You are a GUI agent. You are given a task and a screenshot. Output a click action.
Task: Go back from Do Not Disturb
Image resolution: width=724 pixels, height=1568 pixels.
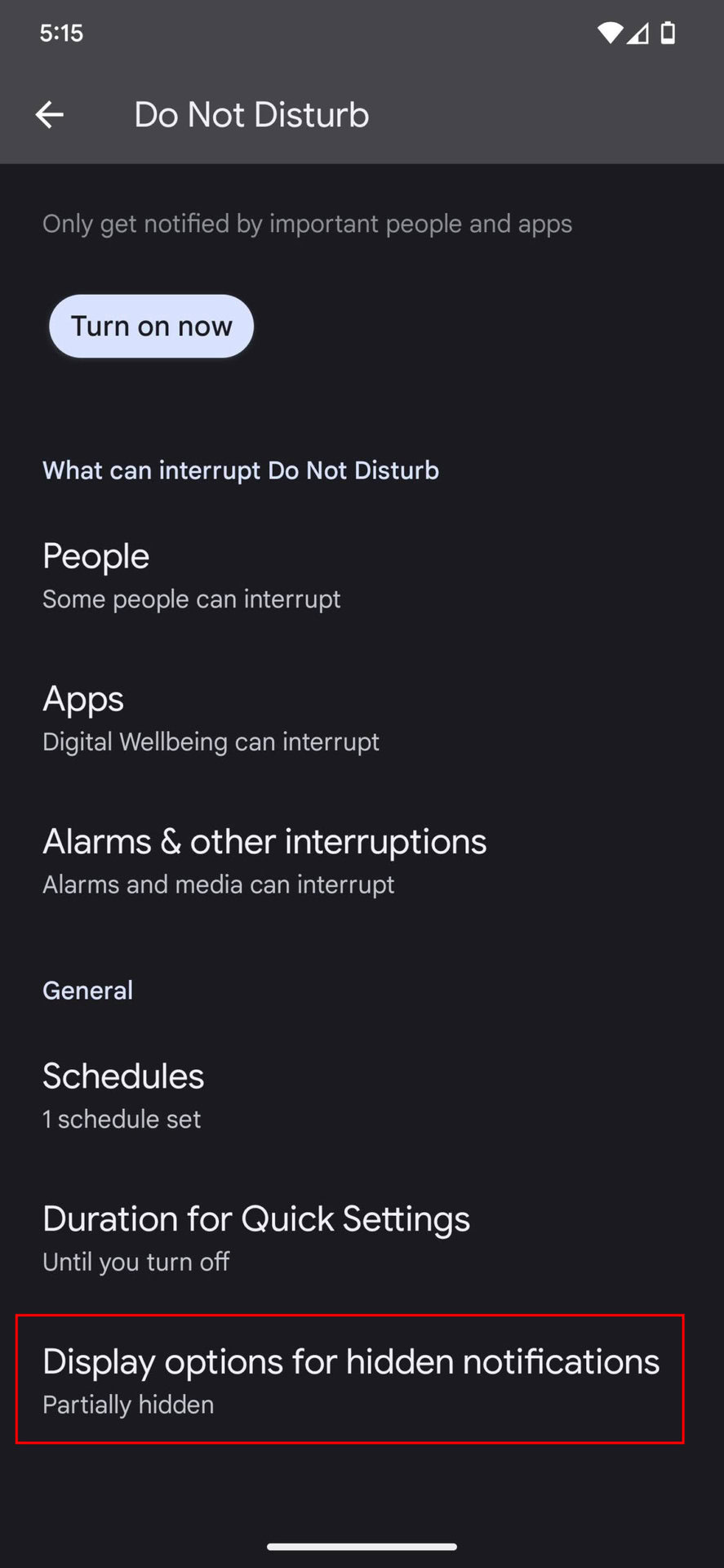click(50, 114)
